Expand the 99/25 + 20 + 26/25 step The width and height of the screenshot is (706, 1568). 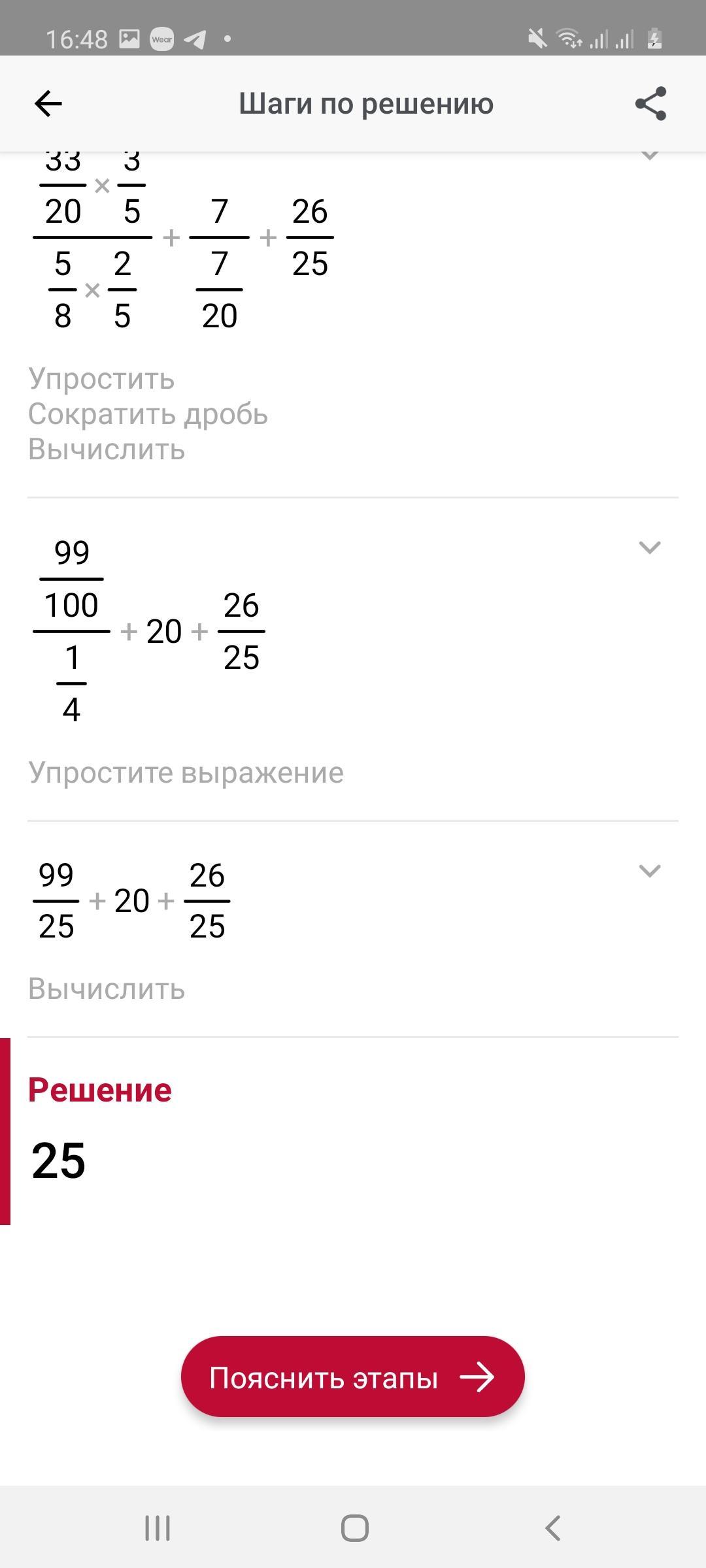[649, 870]
